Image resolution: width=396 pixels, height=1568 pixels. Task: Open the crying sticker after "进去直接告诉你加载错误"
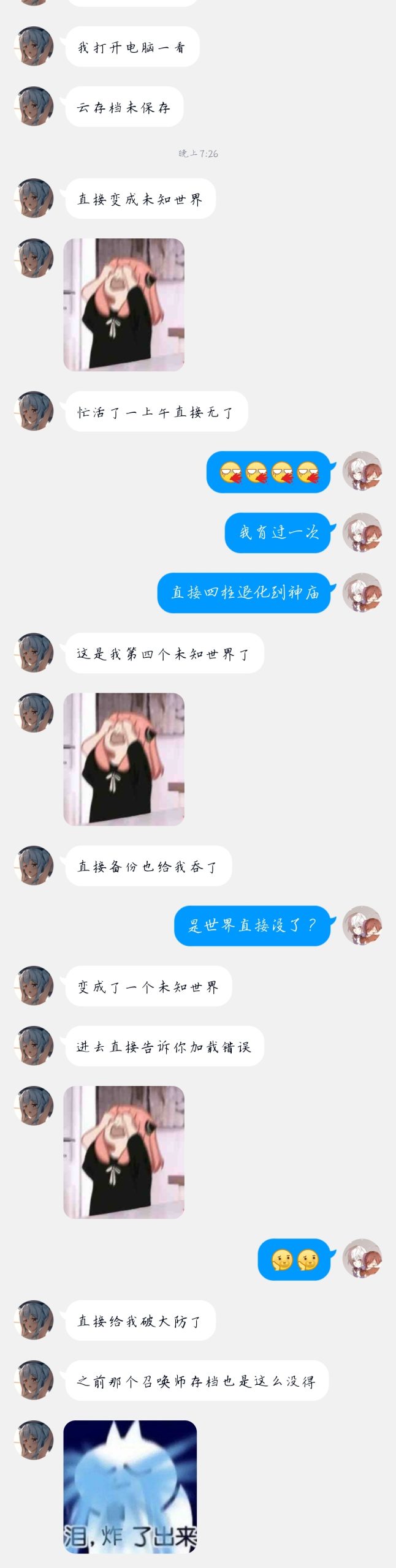124,1152
